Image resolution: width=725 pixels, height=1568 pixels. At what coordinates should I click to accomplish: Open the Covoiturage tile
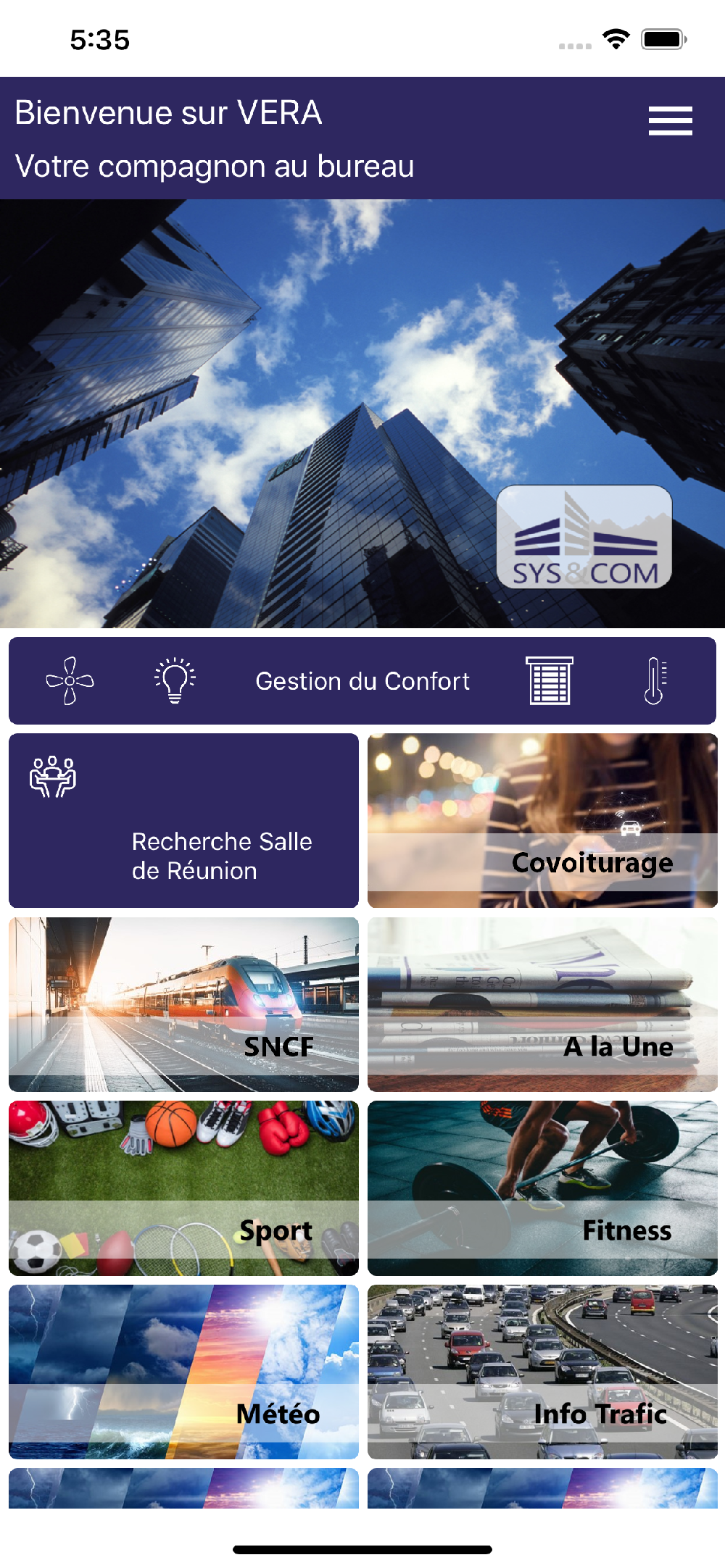542,820
